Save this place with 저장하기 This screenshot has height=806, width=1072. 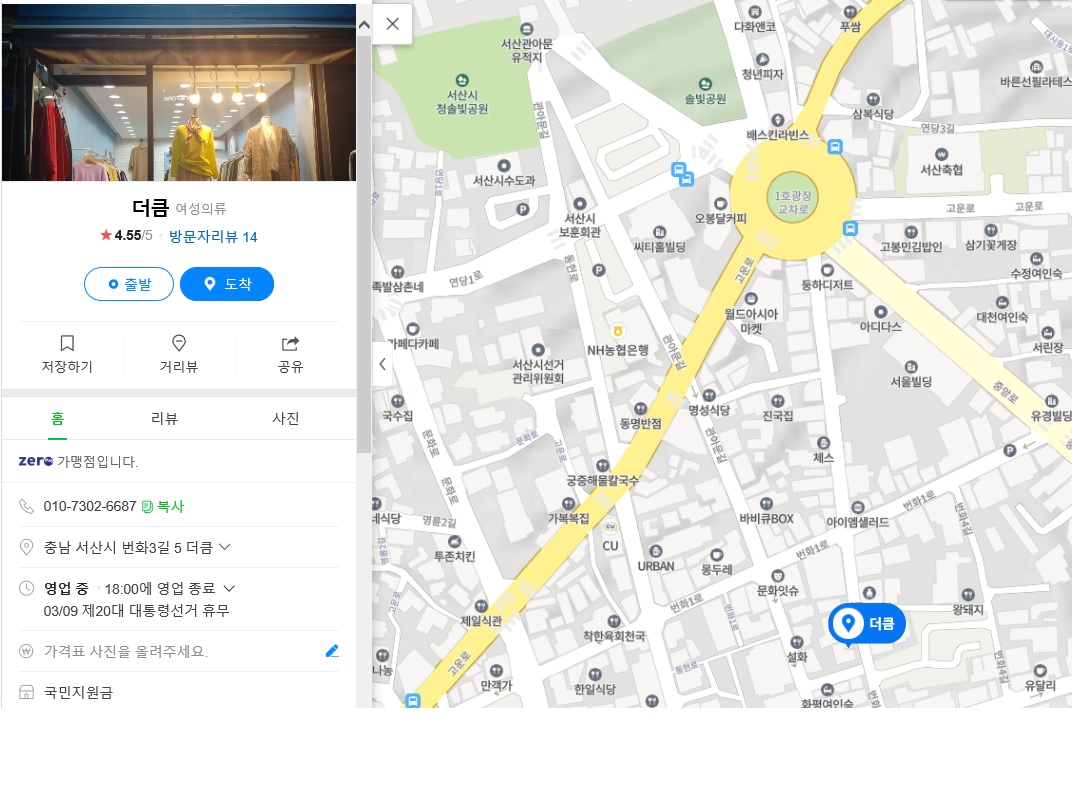click(67, 354)
